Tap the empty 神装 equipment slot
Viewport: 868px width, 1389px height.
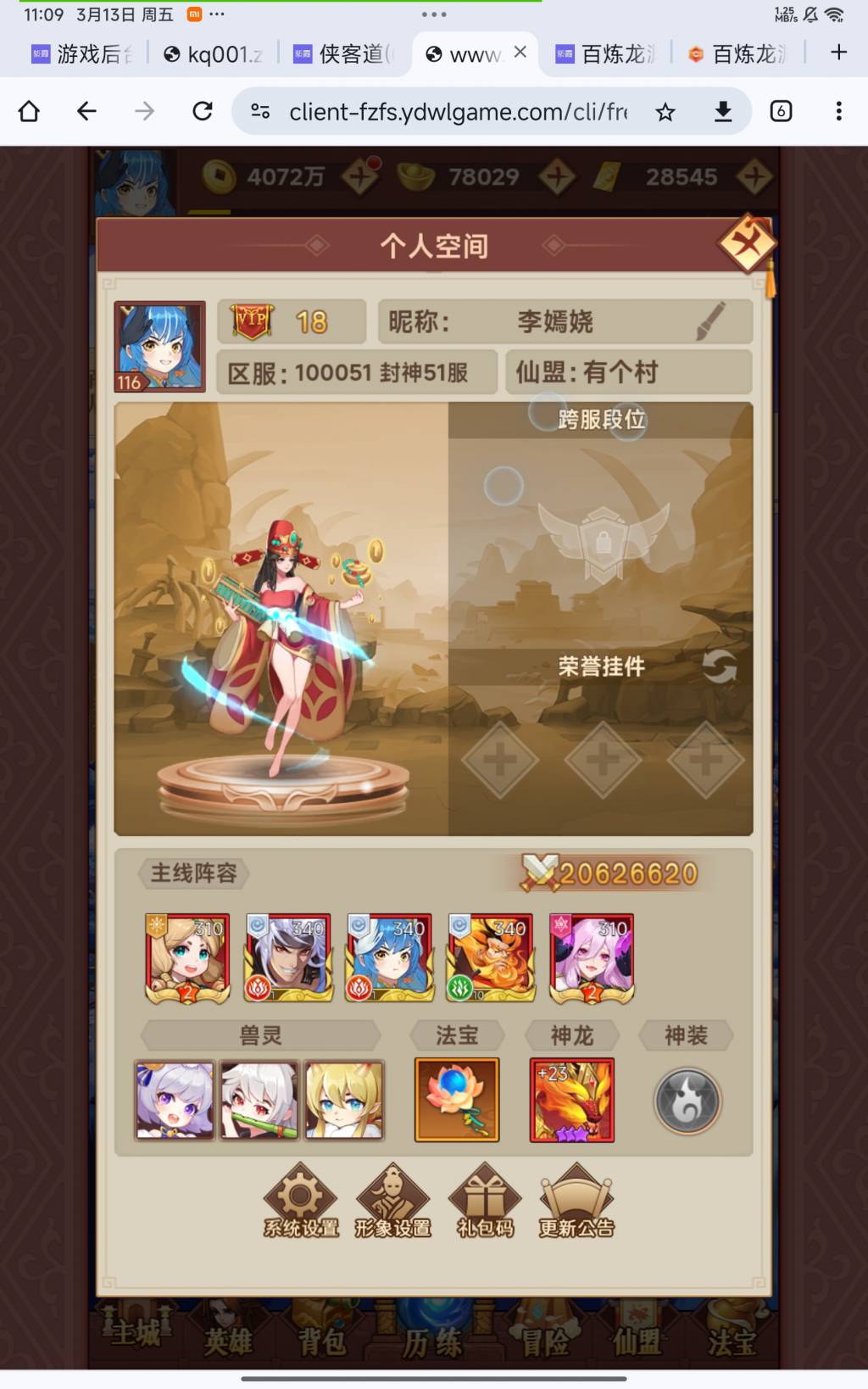point(687,1101)
